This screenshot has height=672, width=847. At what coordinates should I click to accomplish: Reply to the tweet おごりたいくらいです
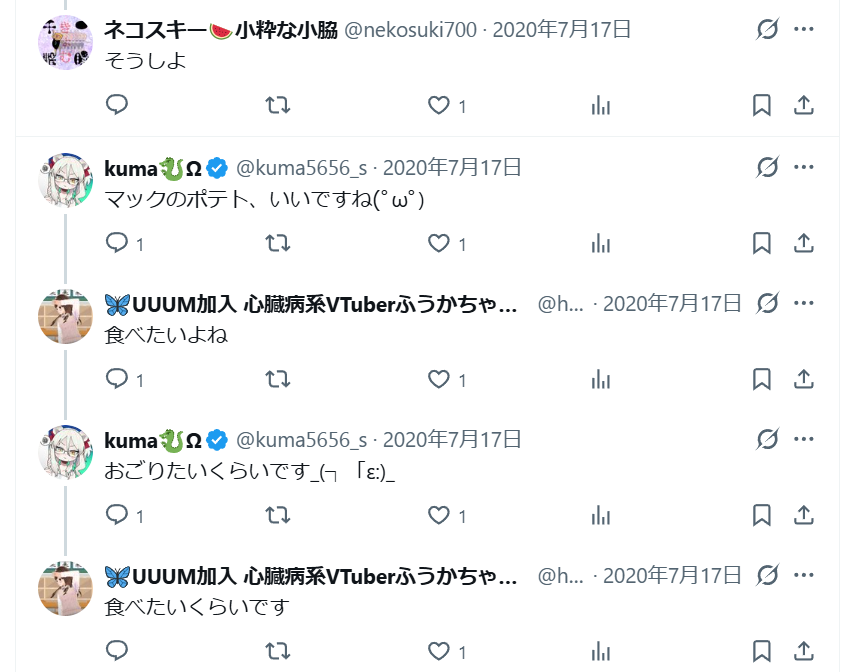[x=117, y=515]
